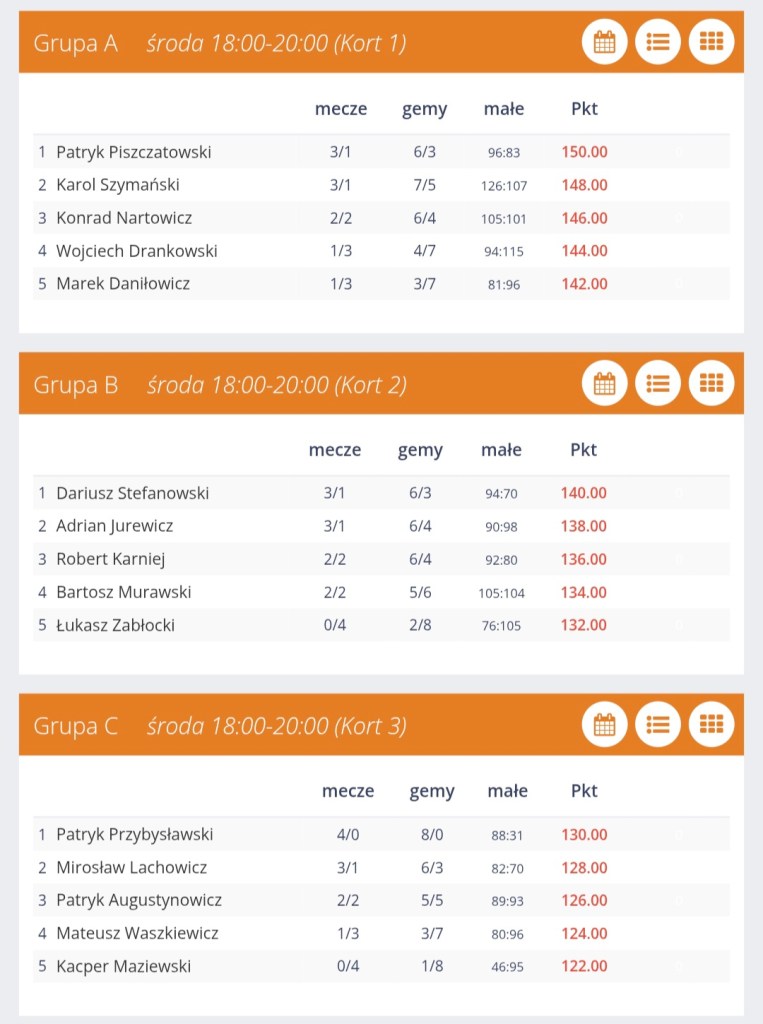
Task: Tap the calendar icon in Grupa B
Action: pyautogui.click(x=605, y=383)
